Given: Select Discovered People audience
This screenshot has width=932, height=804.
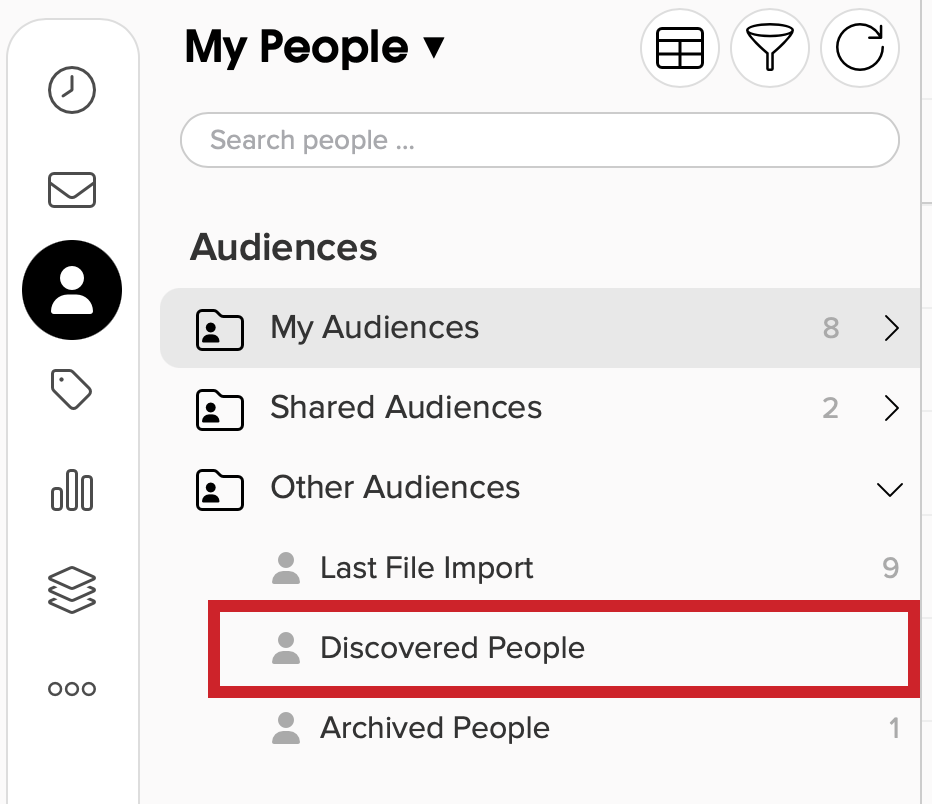Looking at the screenshot, I should [452, 648].
